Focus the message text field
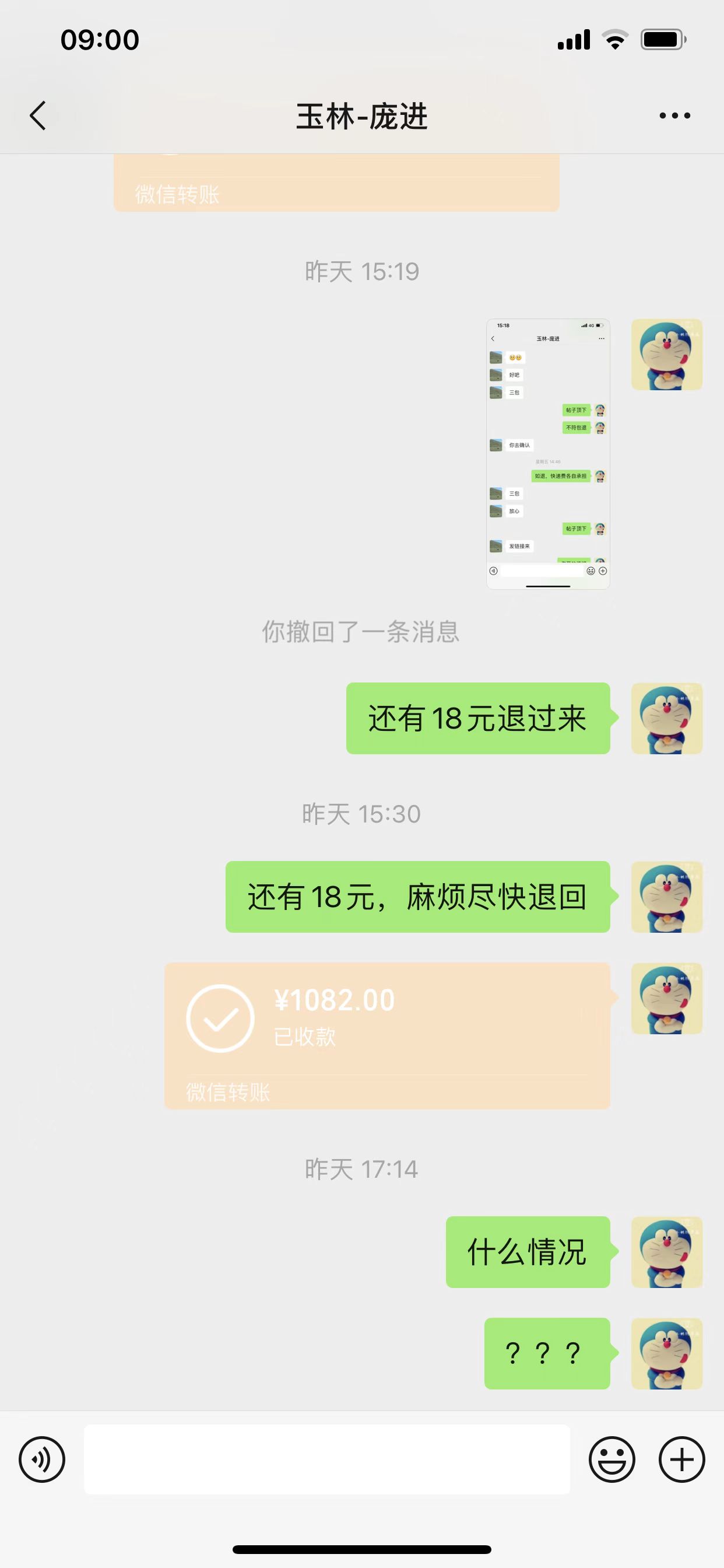This screenshot has height=1568, width=724. (x=328, y=1459)
